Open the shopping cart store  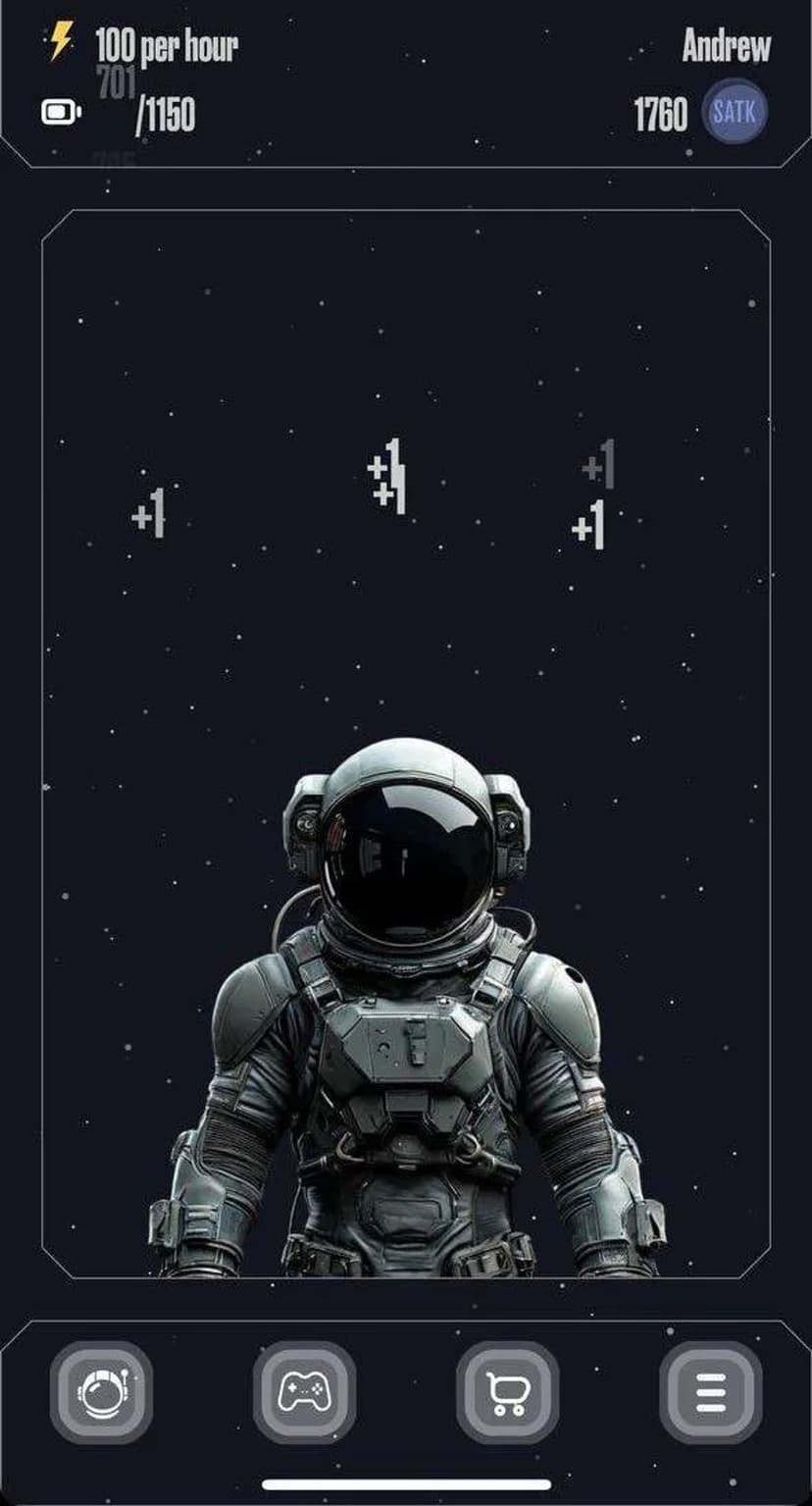click(x=507, y=1392)
